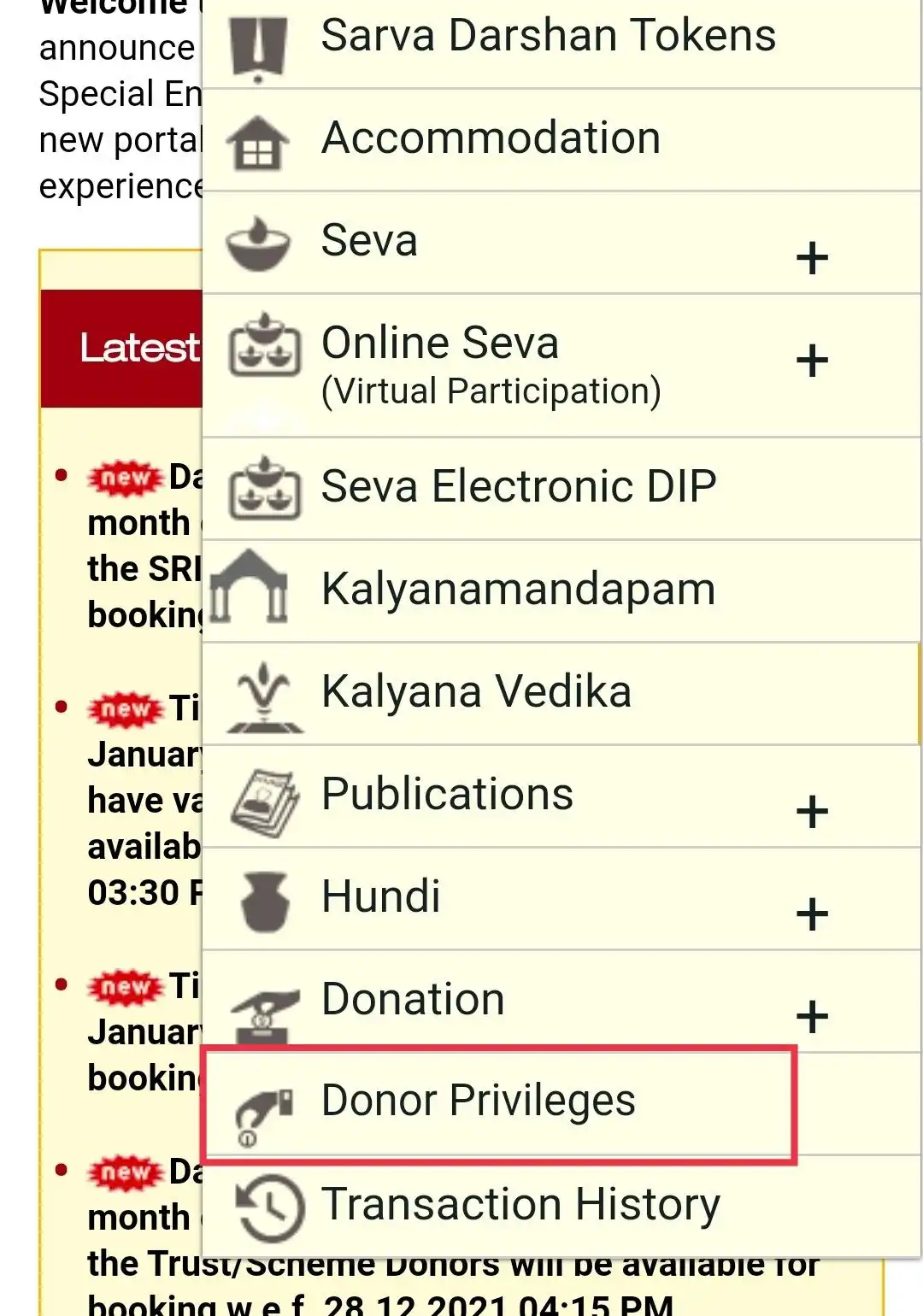This screenshot has width=923, height=1316.
Task: Expand the Hundi submenu
Action: tap(812, 914)
